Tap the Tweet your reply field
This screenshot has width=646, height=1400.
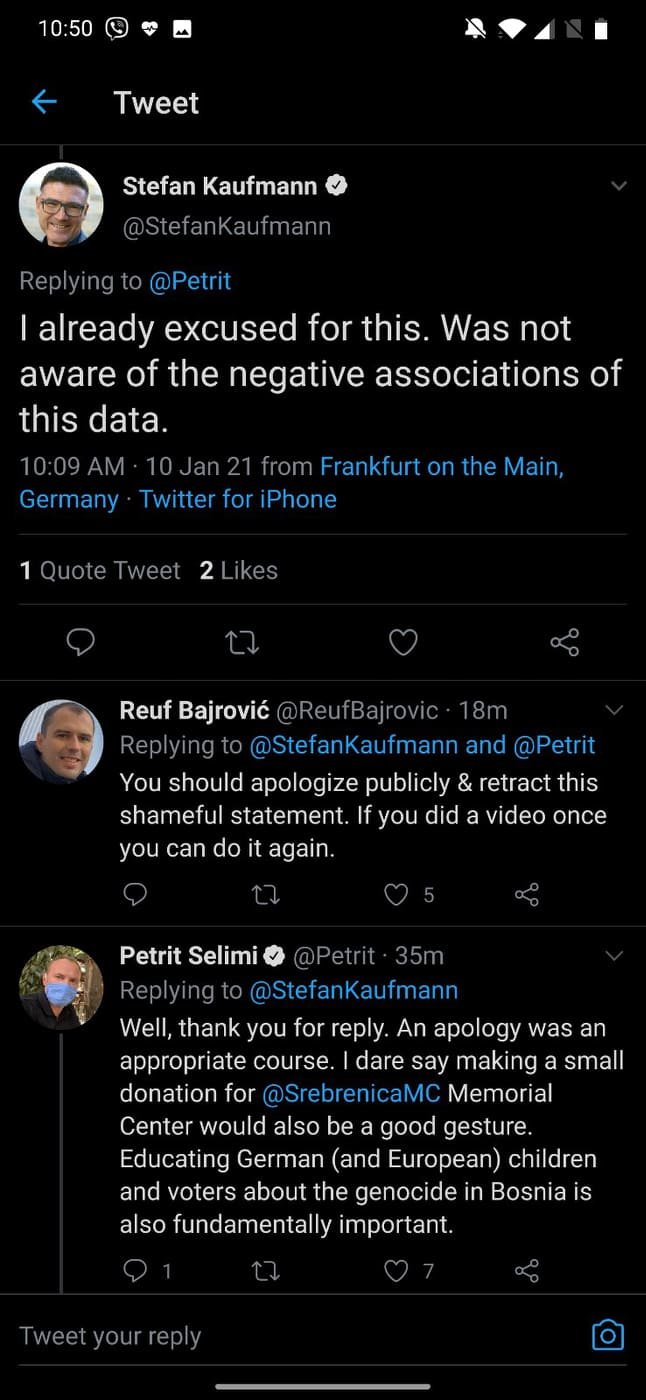(x=300, y=1335)
